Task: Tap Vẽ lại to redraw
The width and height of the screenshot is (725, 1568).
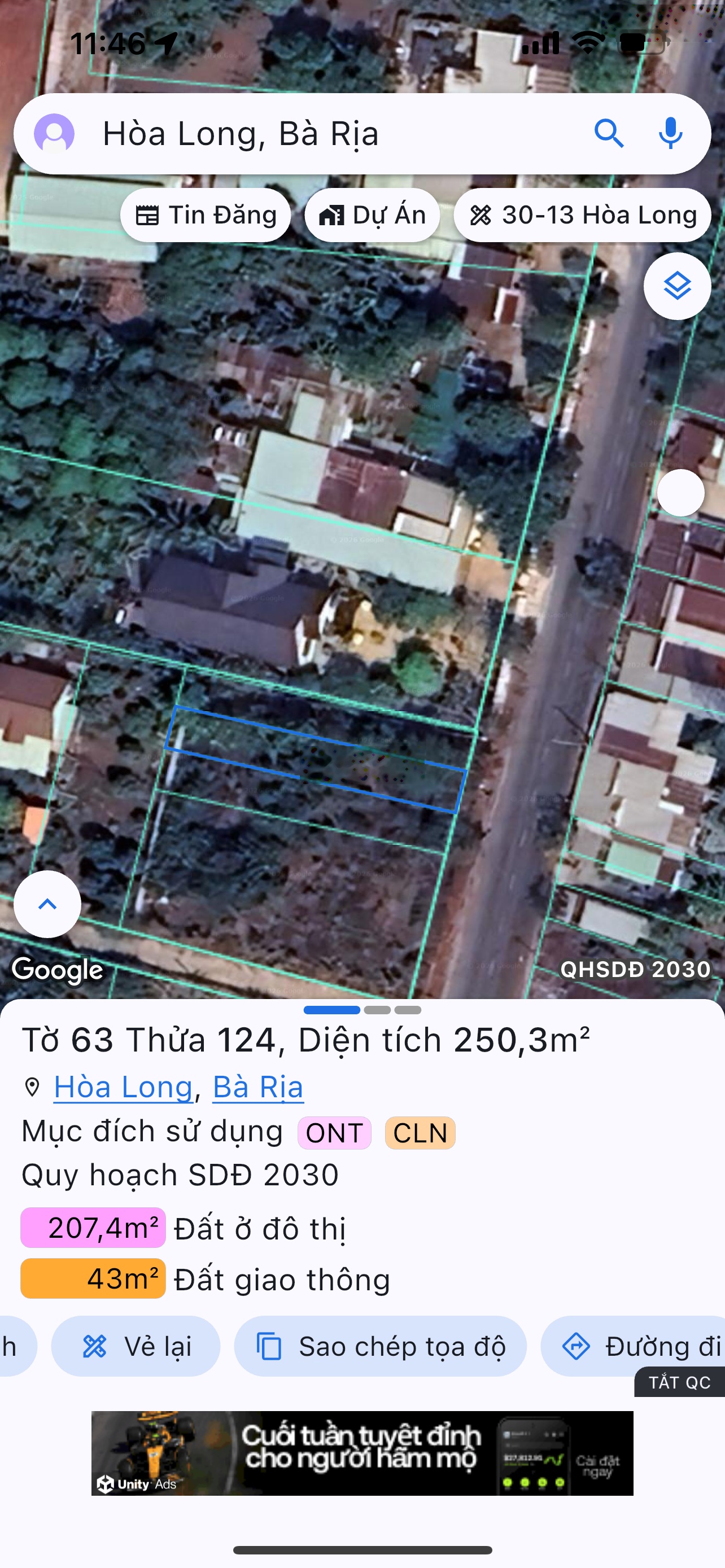Action: [x=136, y=1346]
